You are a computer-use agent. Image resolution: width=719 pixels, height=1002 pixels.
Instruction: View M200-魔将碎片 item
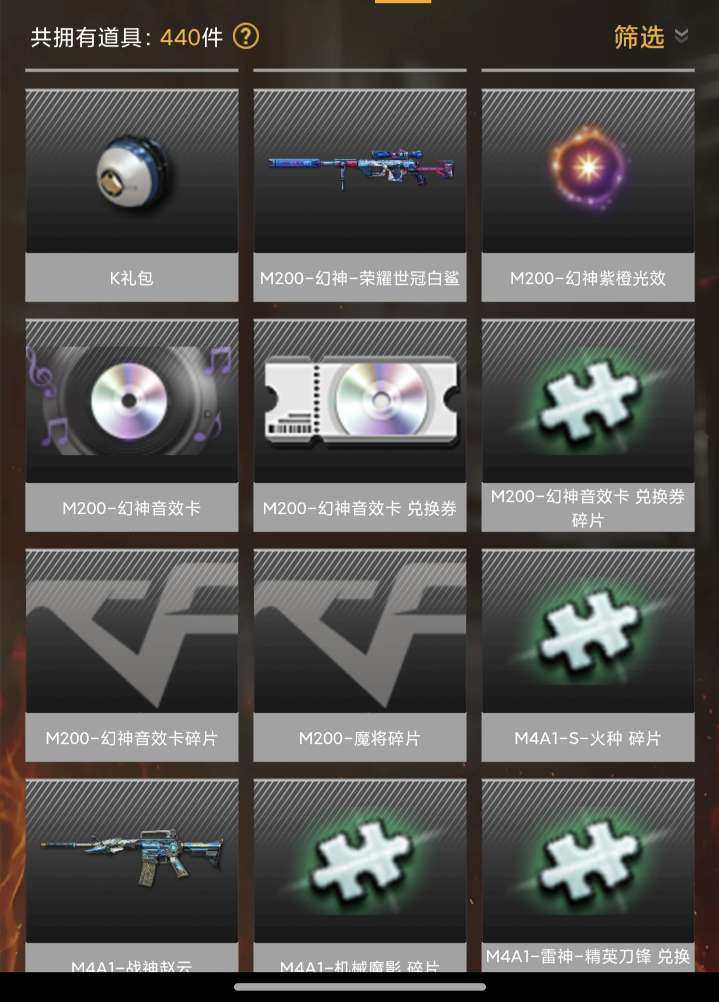click(x=360, y=655)
